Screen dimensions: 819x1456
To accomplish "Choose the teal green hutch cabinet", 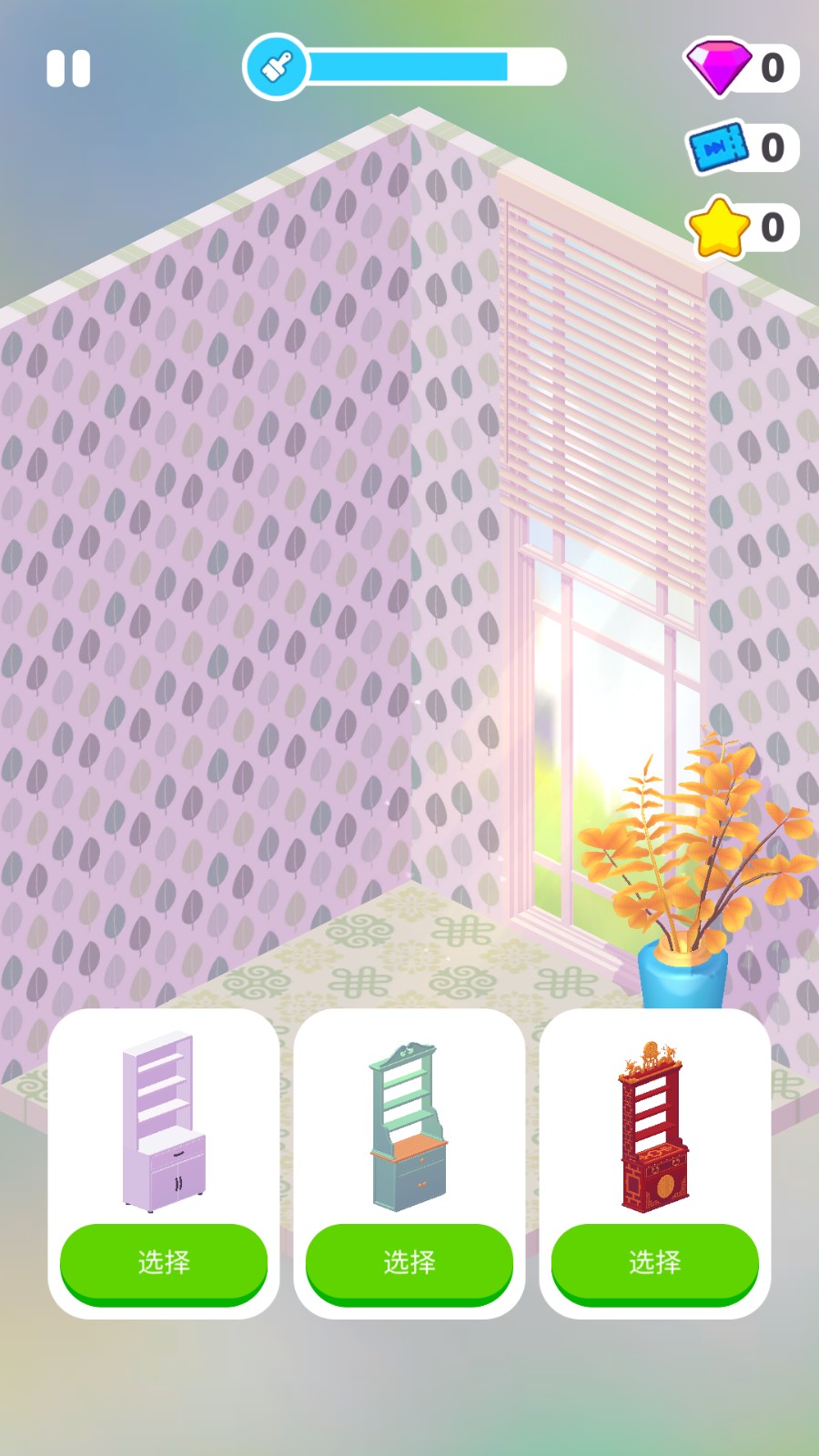I will [x=409, y=1262].
